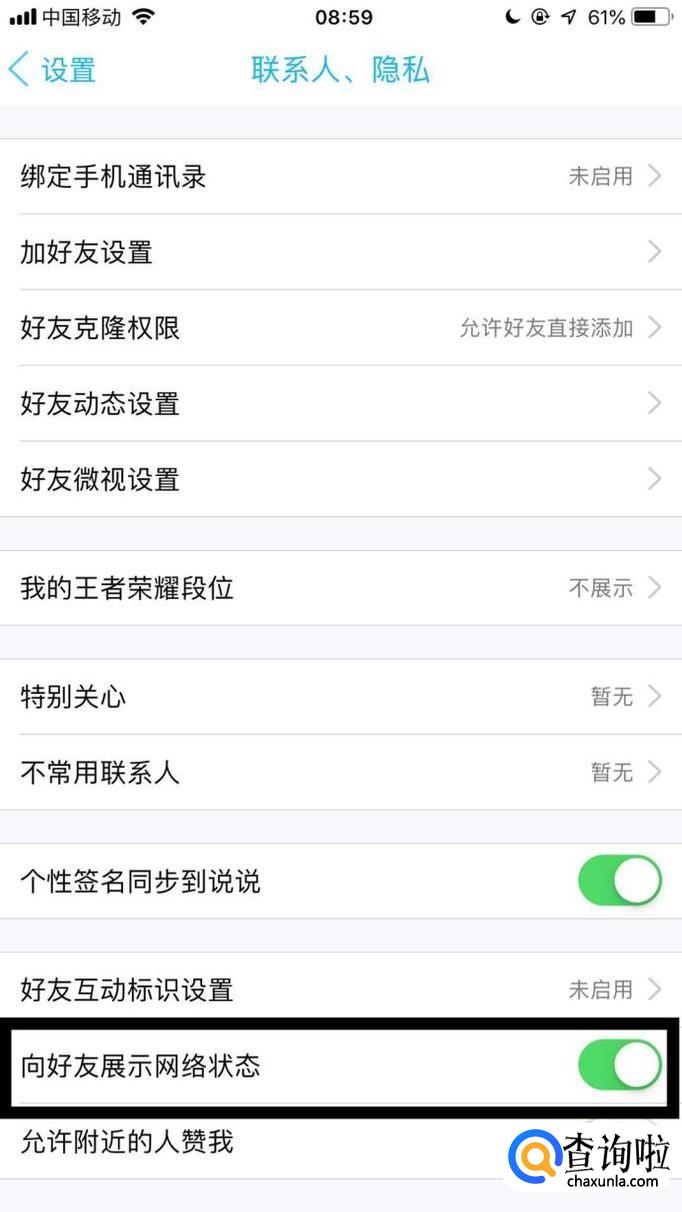This screenshot has width=682, height=1212.
Task: Open 我的王者荣耀段位 setting
Action: (340, 588)
